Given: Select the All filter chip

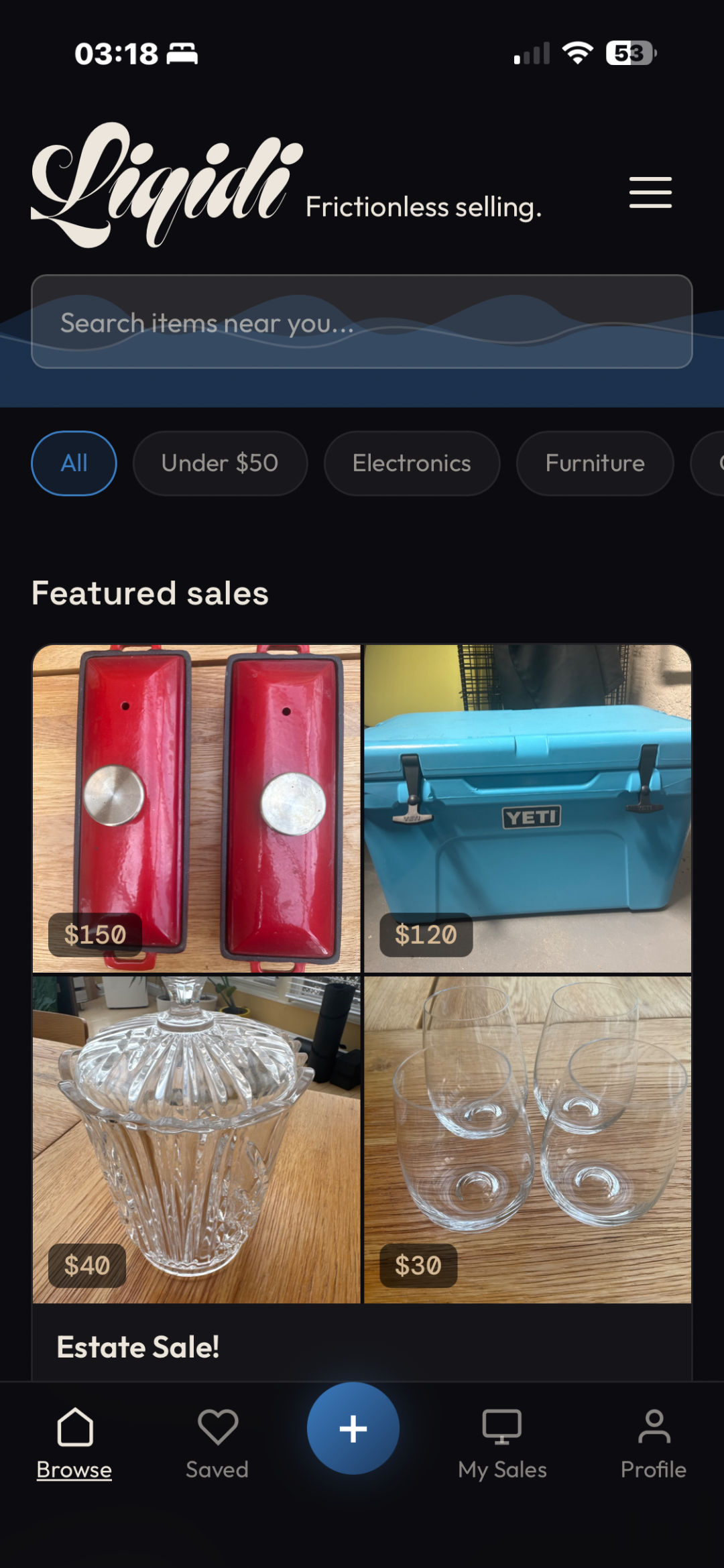Looking at the screenshot, I should pos(74,463).
